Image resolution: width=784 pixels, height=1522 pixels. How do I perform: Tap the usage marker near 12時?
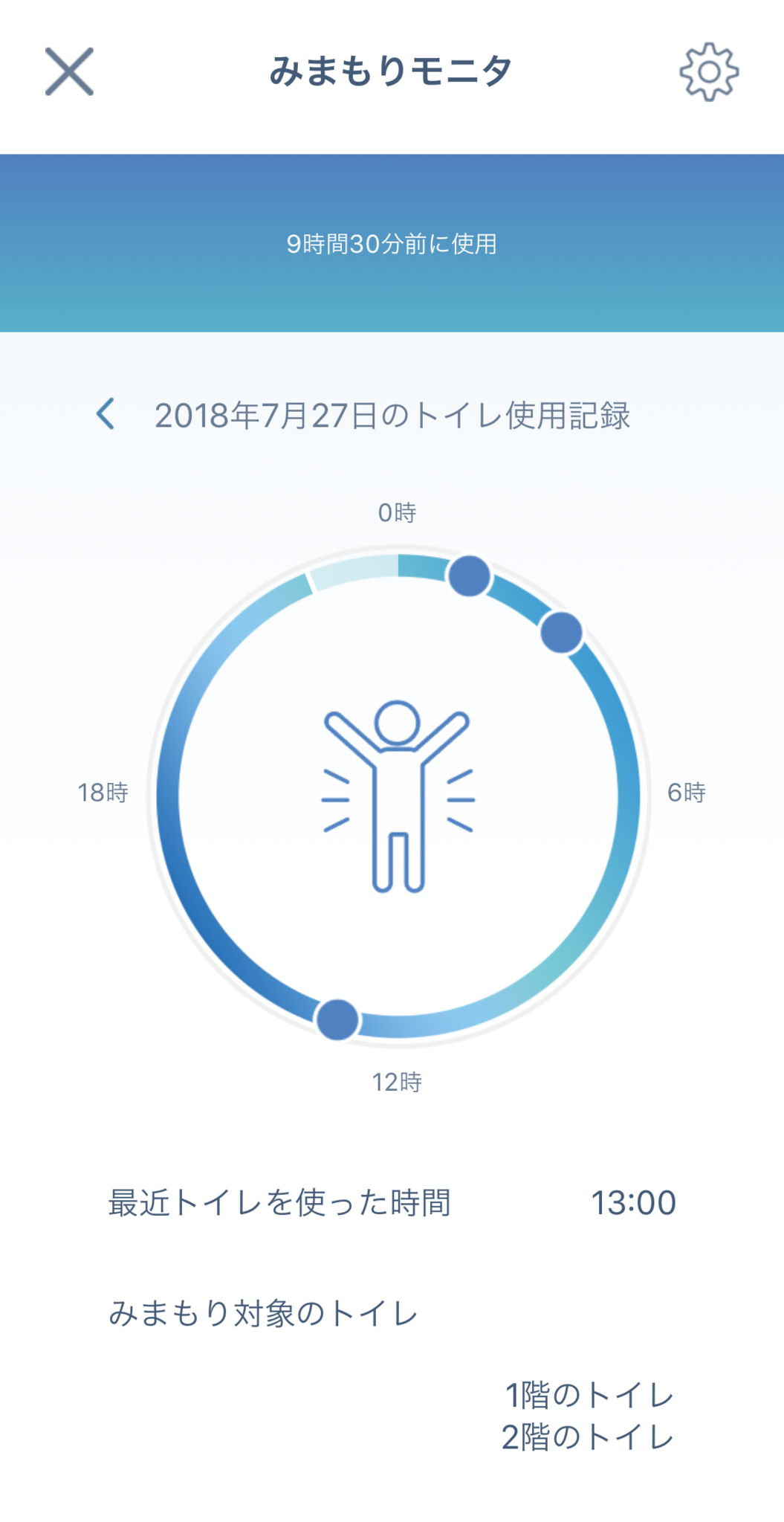337,1019
